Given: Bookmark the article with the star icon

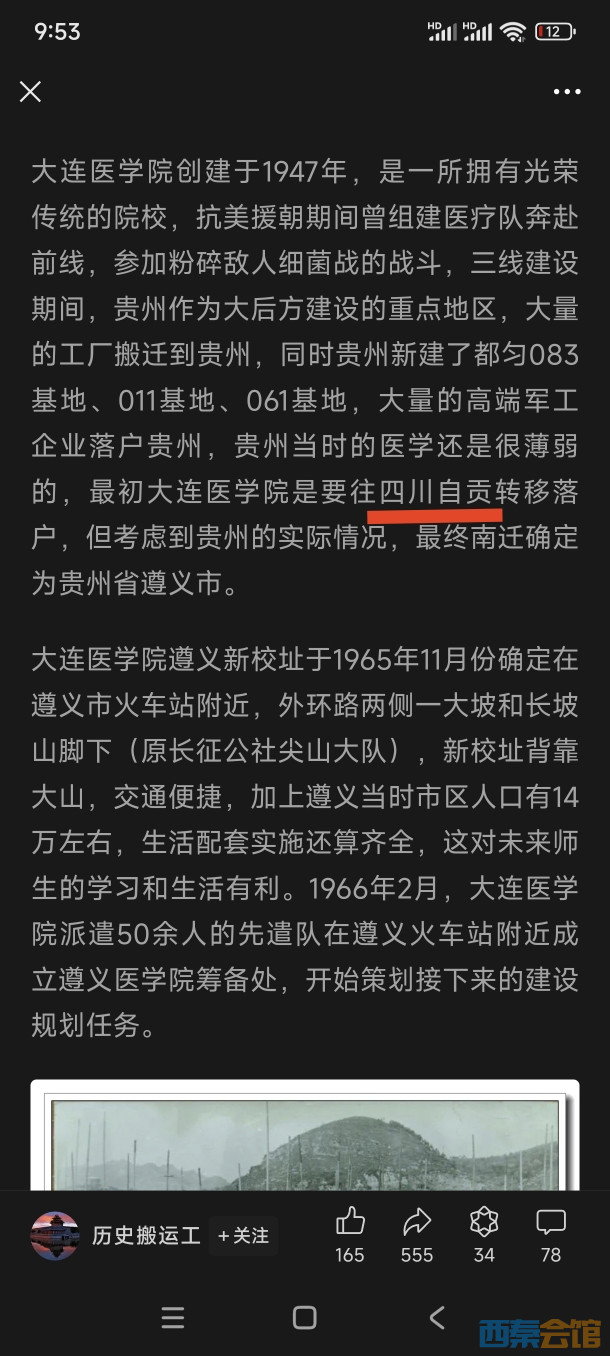Looking at the screenshot, I should (484, 1223).
